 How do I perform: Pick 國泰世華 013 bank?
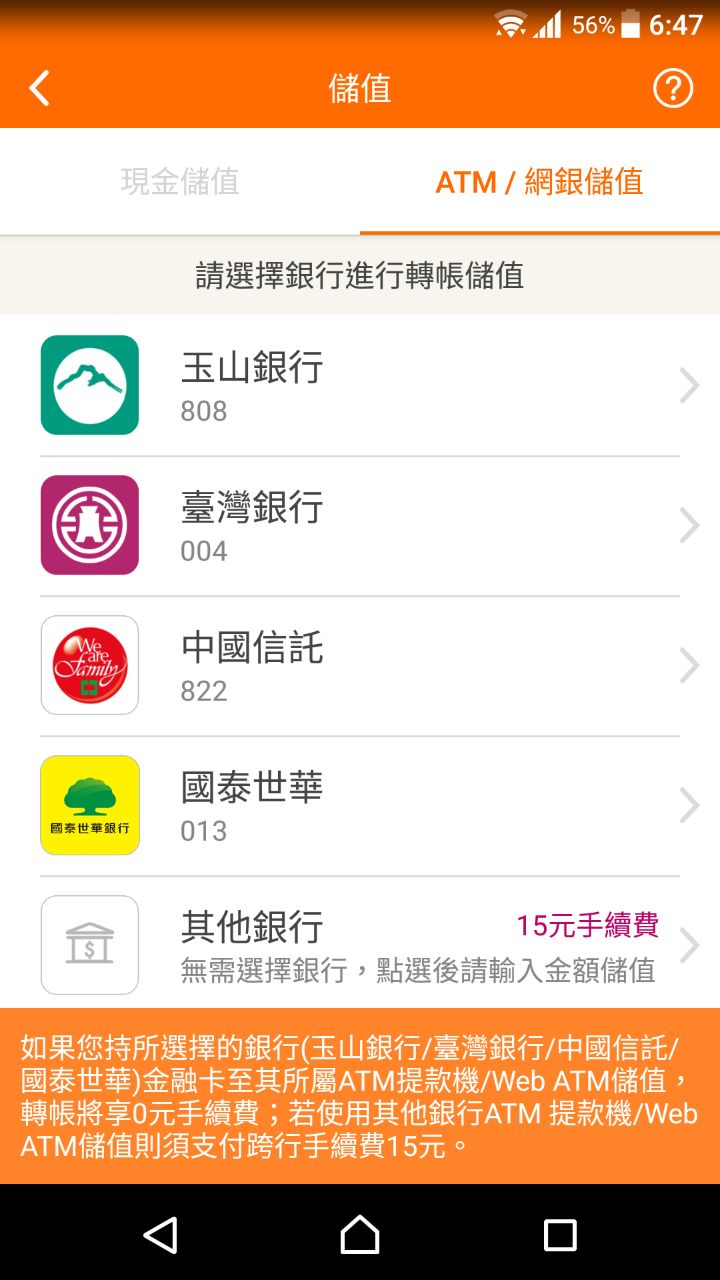(x=360, y=806)
